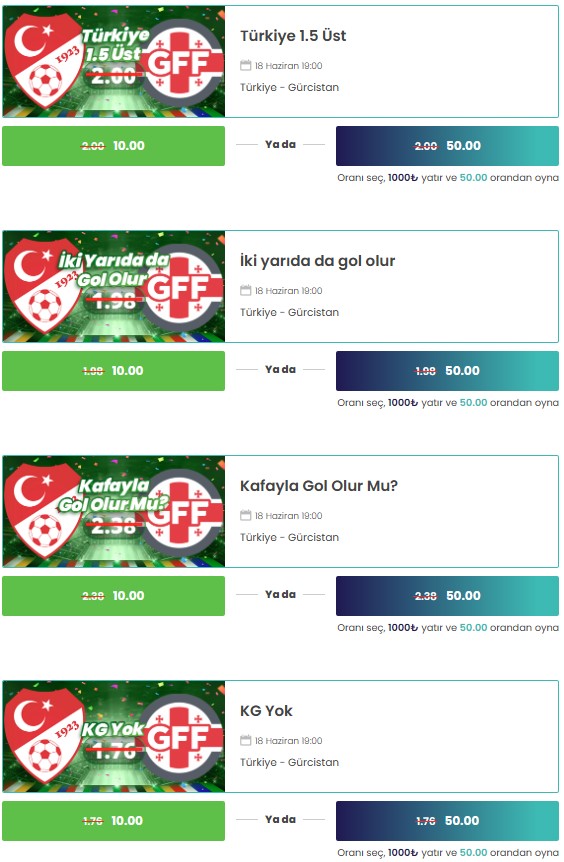This screenshot has width=564, height=862.
Task: Tap 10.00 odds for KG Yok
Action: 113,820
